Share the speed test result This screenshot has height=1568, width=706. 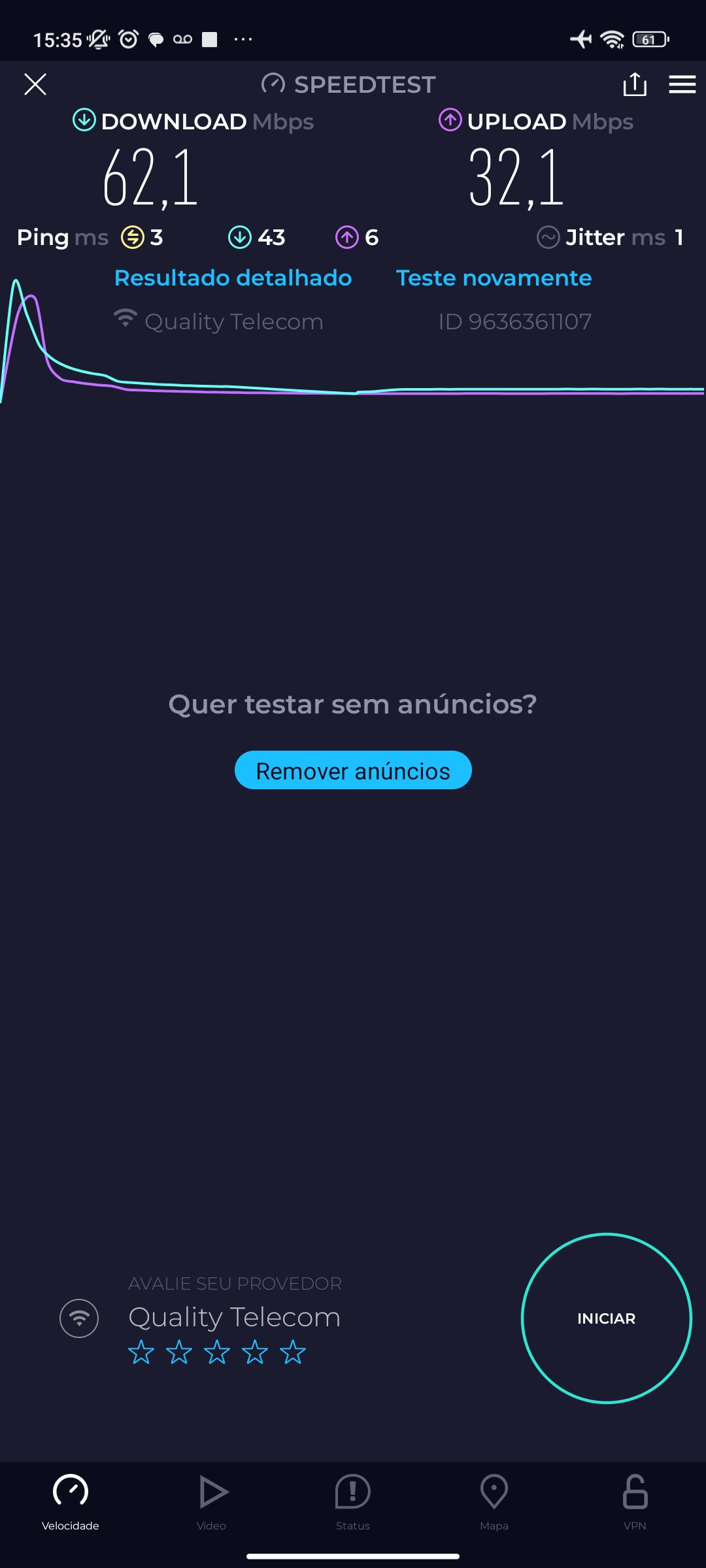tap(635, 84)
